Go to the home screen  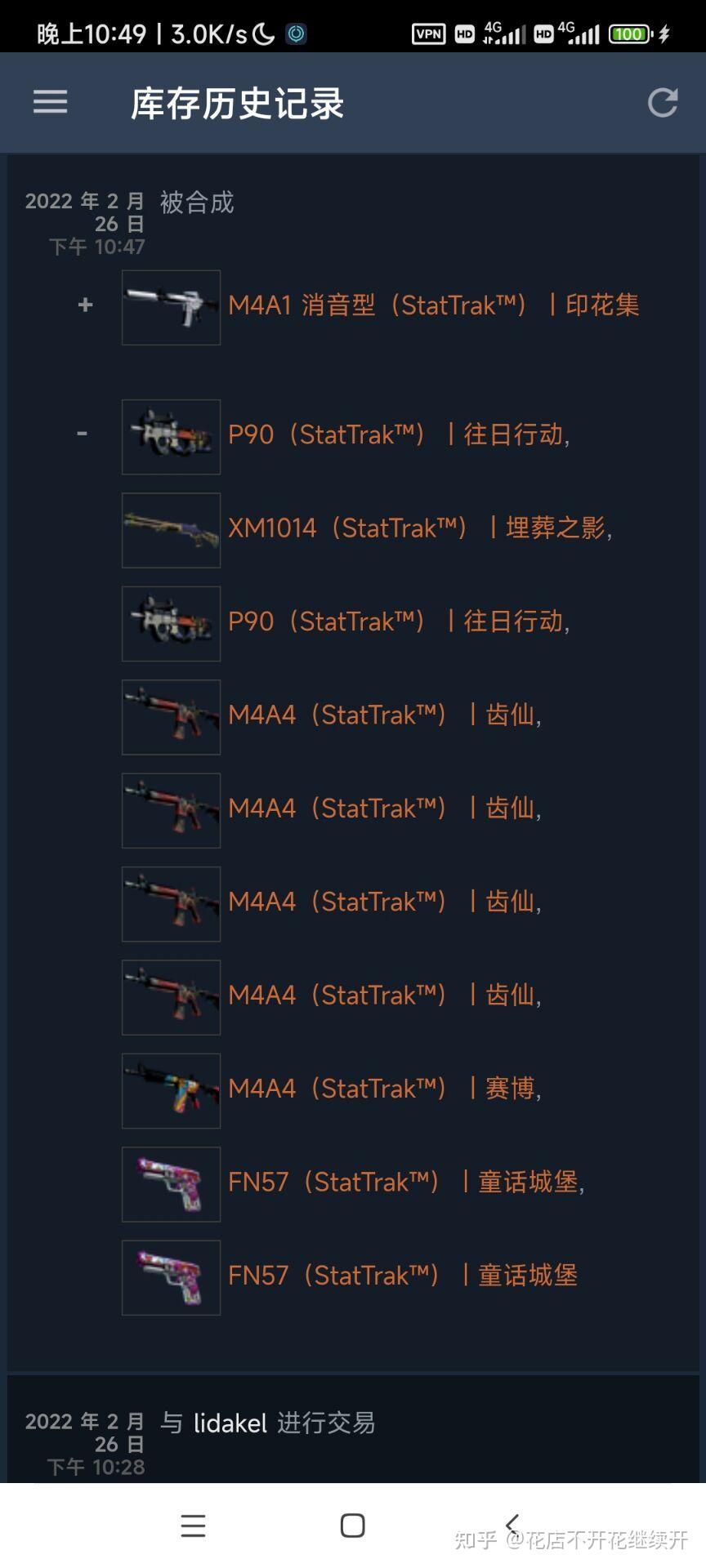tap(352, 1525)
